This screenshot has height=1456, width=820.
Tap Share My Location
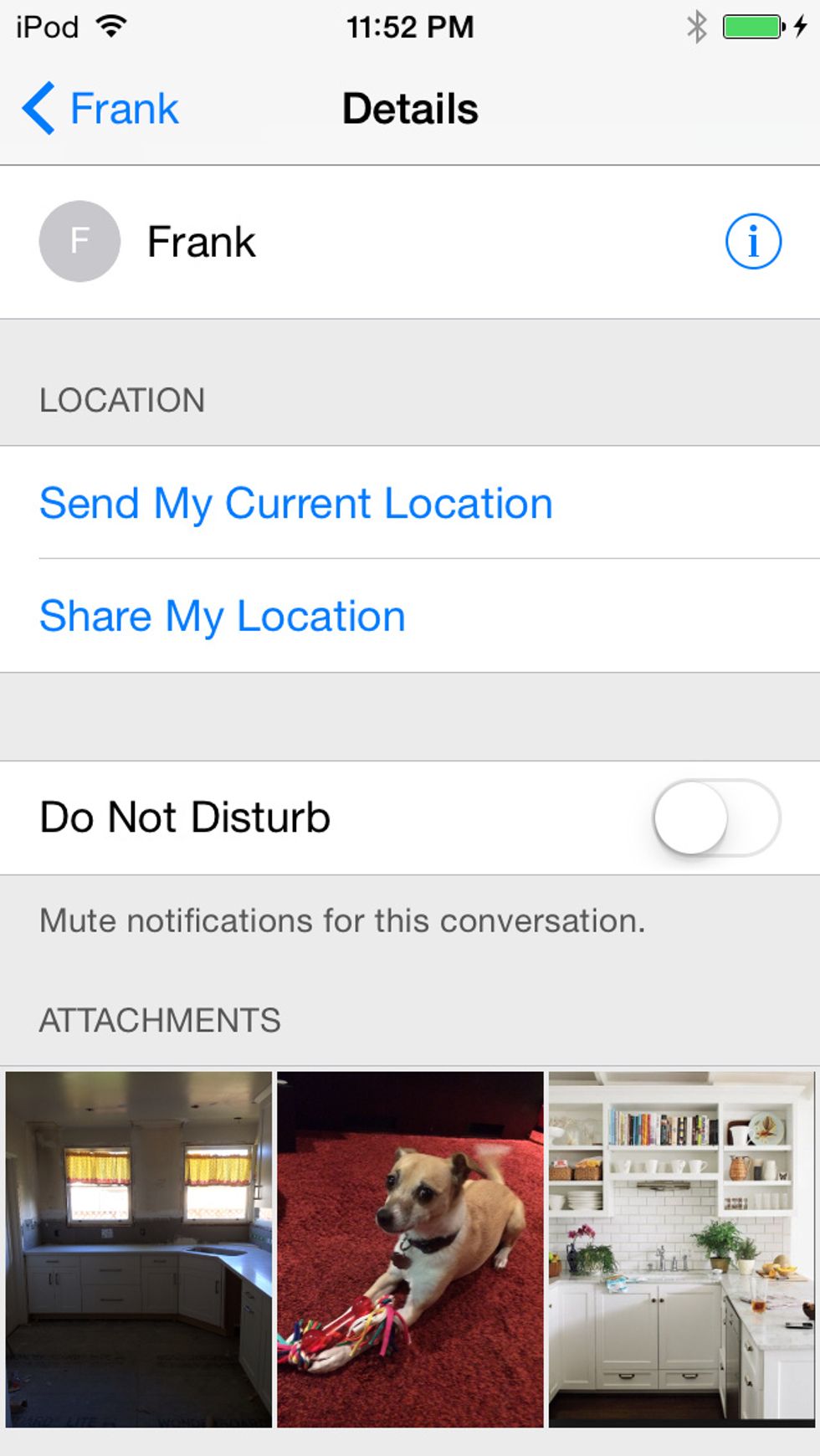(221, 616)
